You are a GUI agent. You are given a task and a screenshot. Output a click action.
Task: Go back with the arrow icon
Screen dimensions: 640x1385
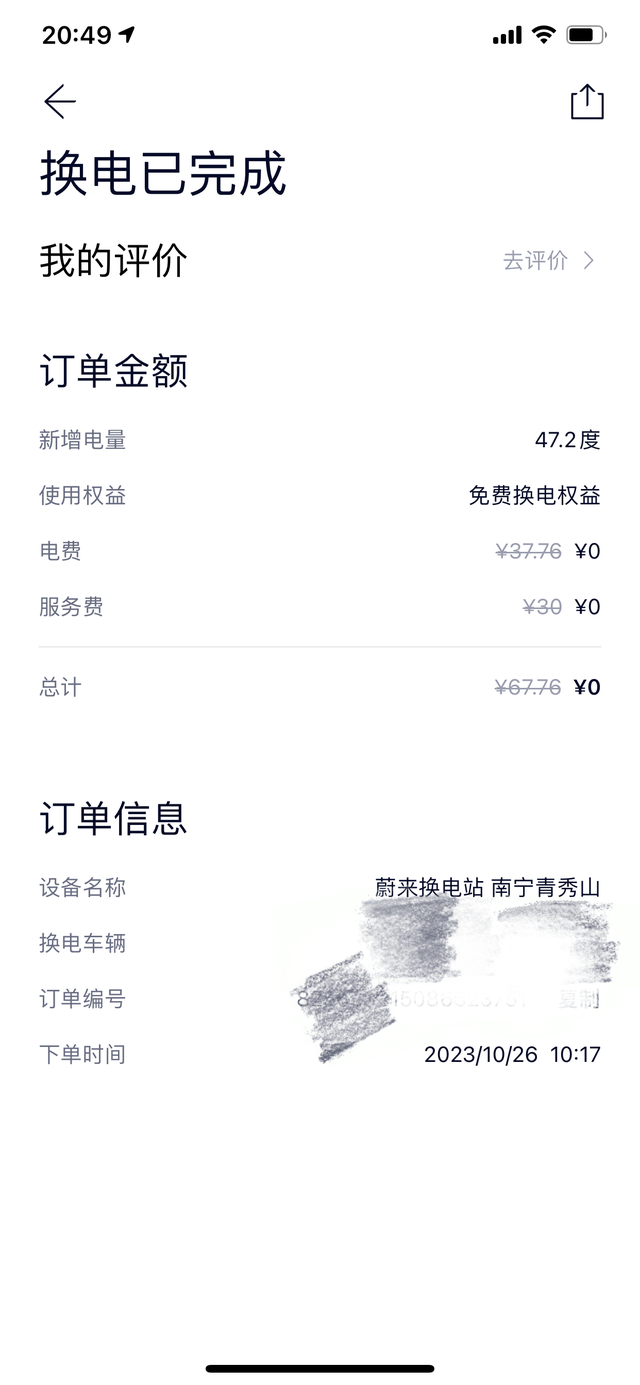click(x=60, y=102)
